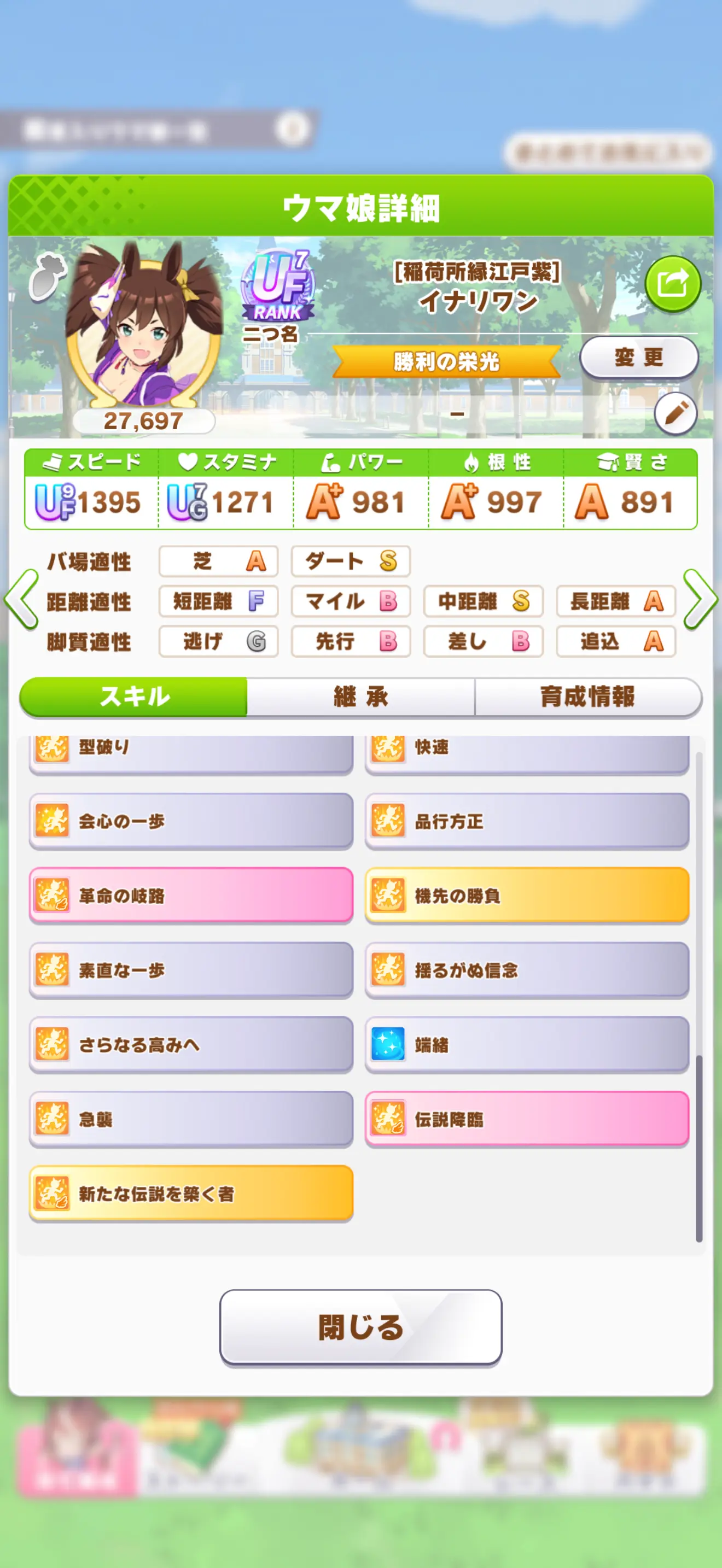The image size is (722, 1568).
Task: Go to previous character with left arrow
Action: [22, 600]
